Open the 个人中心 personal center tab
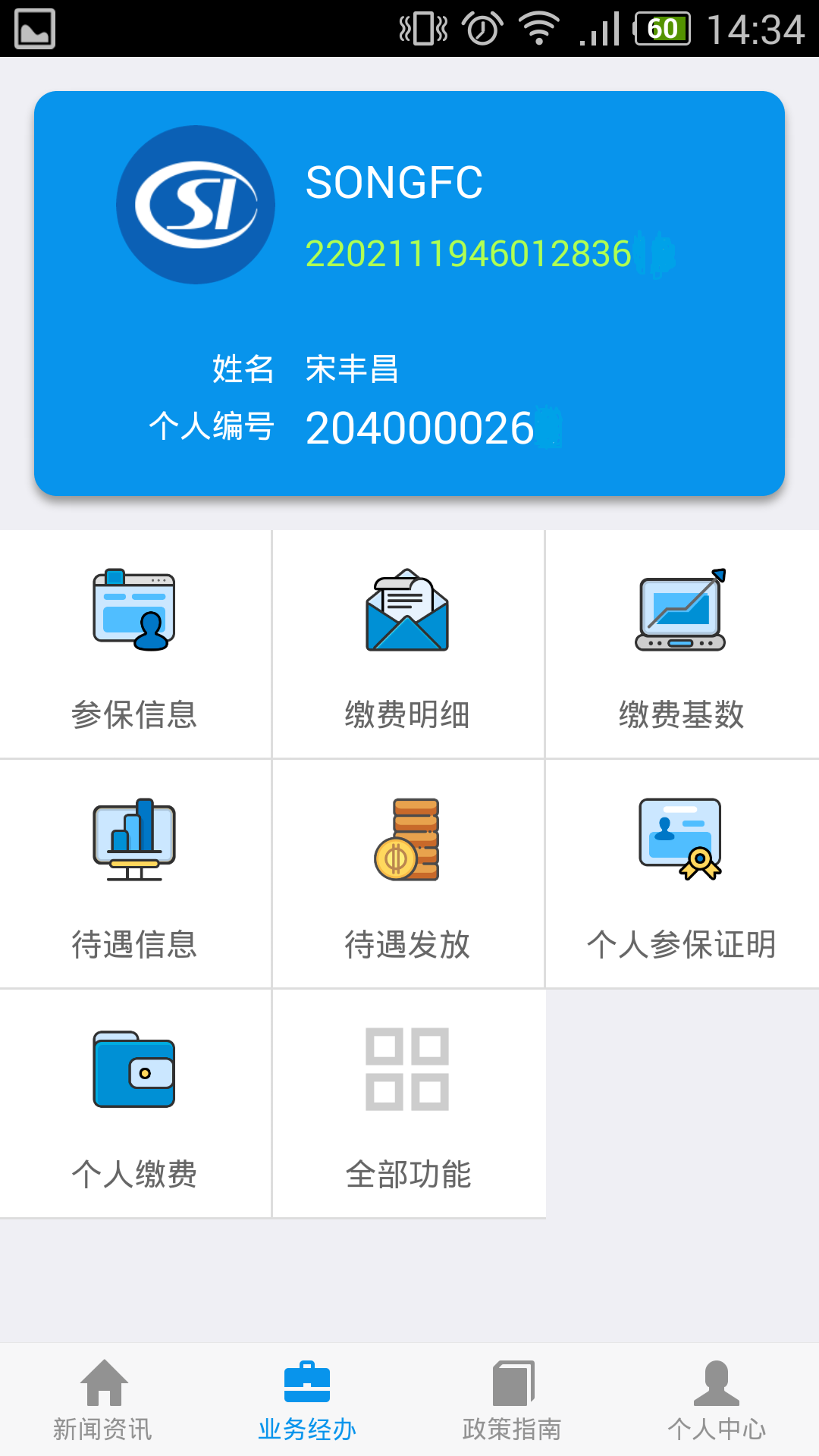Viewport: 819px width, 1456px height. [717, 1407]
